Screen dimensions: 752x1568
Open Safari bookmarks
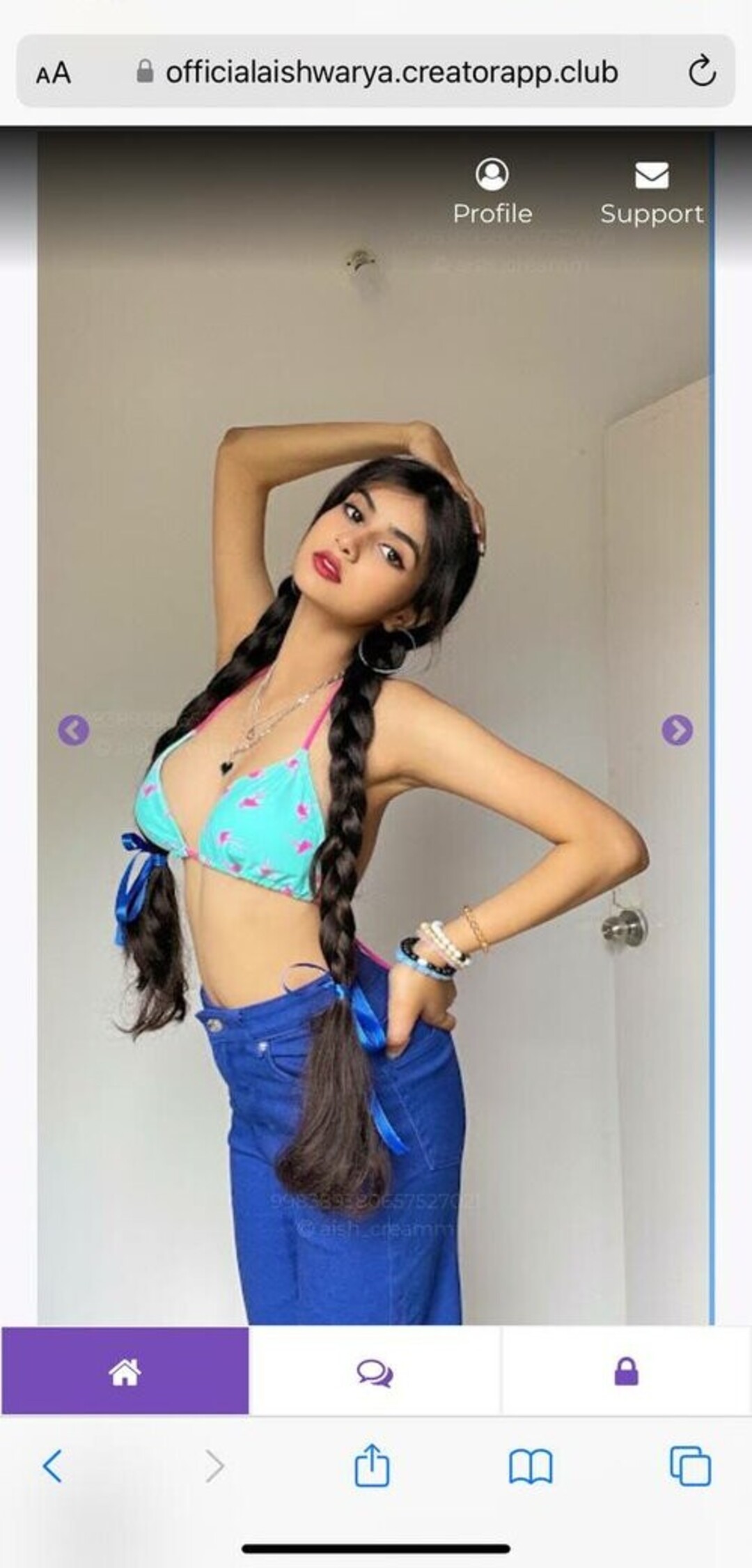[x=531, y=1466]
